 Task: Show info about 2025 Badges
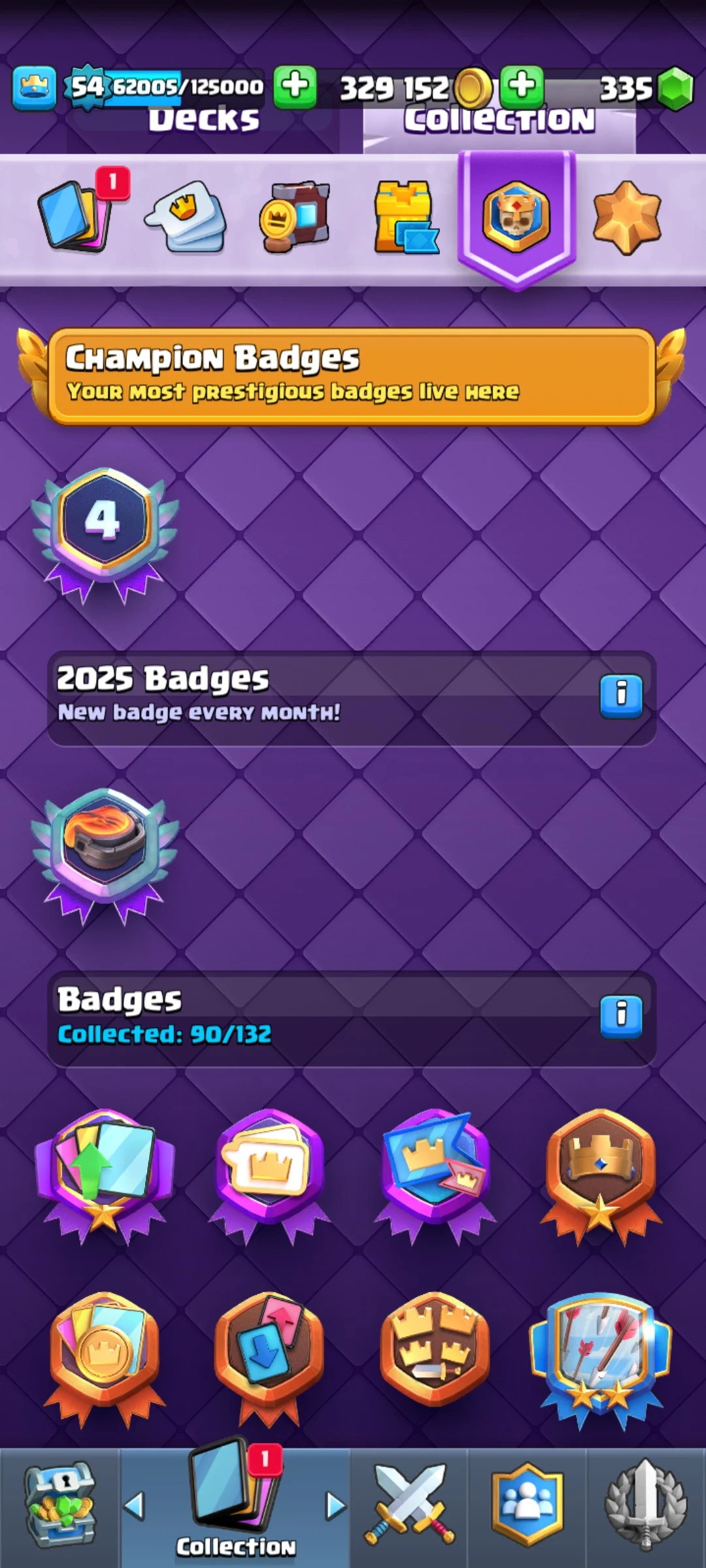click(x=621, y=696)
